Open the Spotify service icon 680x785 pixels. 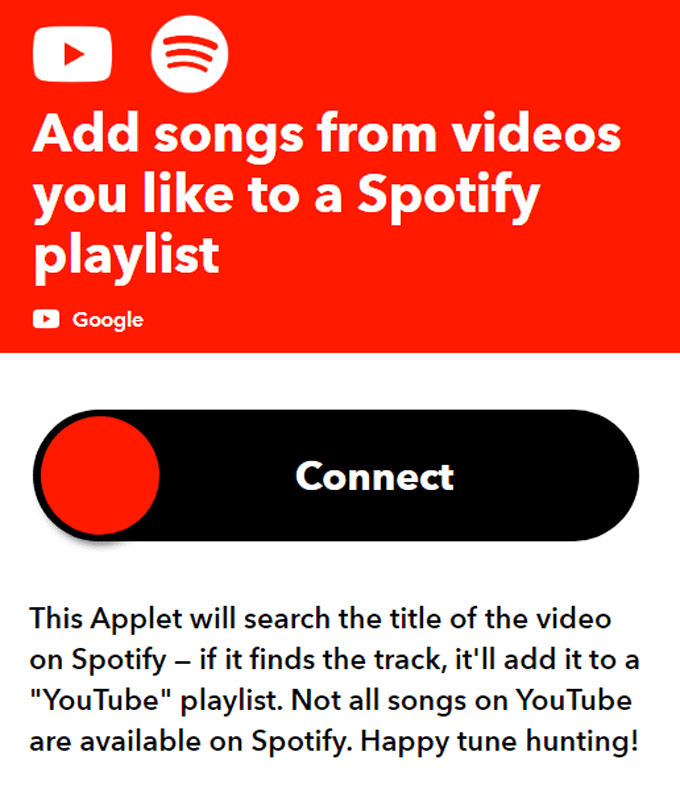[x=190, y=53]
